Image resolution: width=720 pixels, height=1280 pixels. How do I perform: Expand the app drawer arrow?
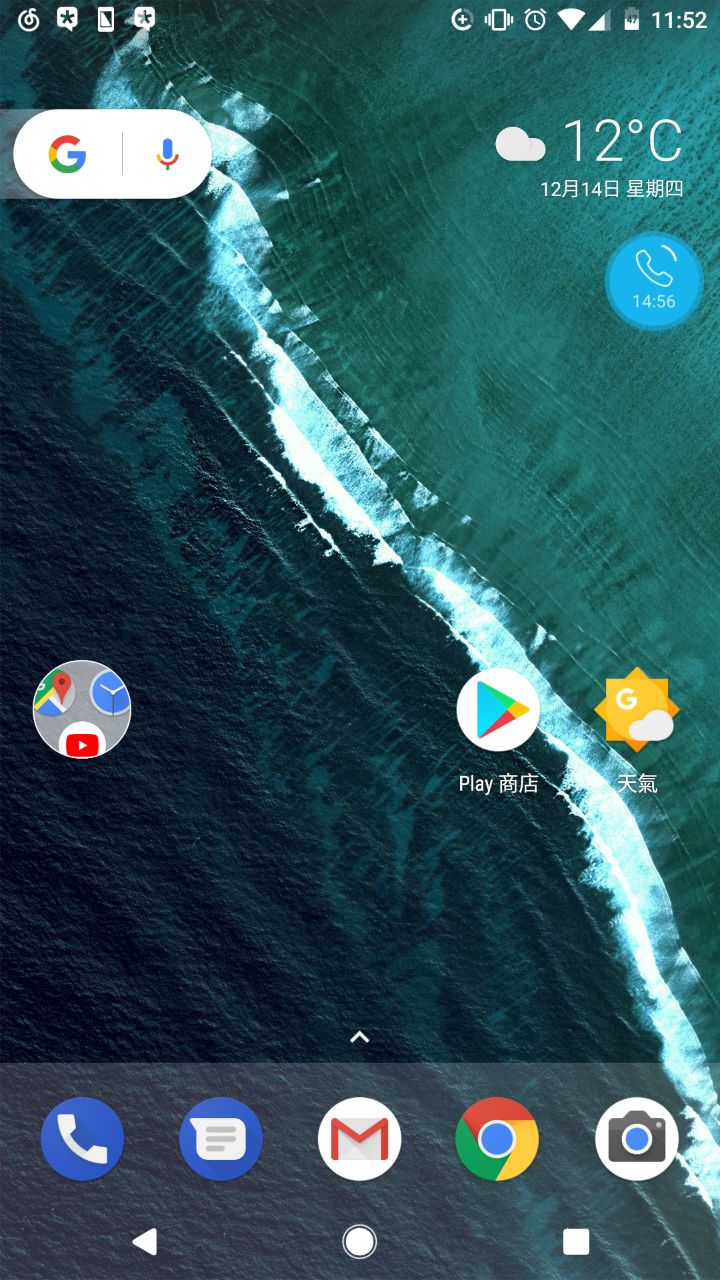360,1037
